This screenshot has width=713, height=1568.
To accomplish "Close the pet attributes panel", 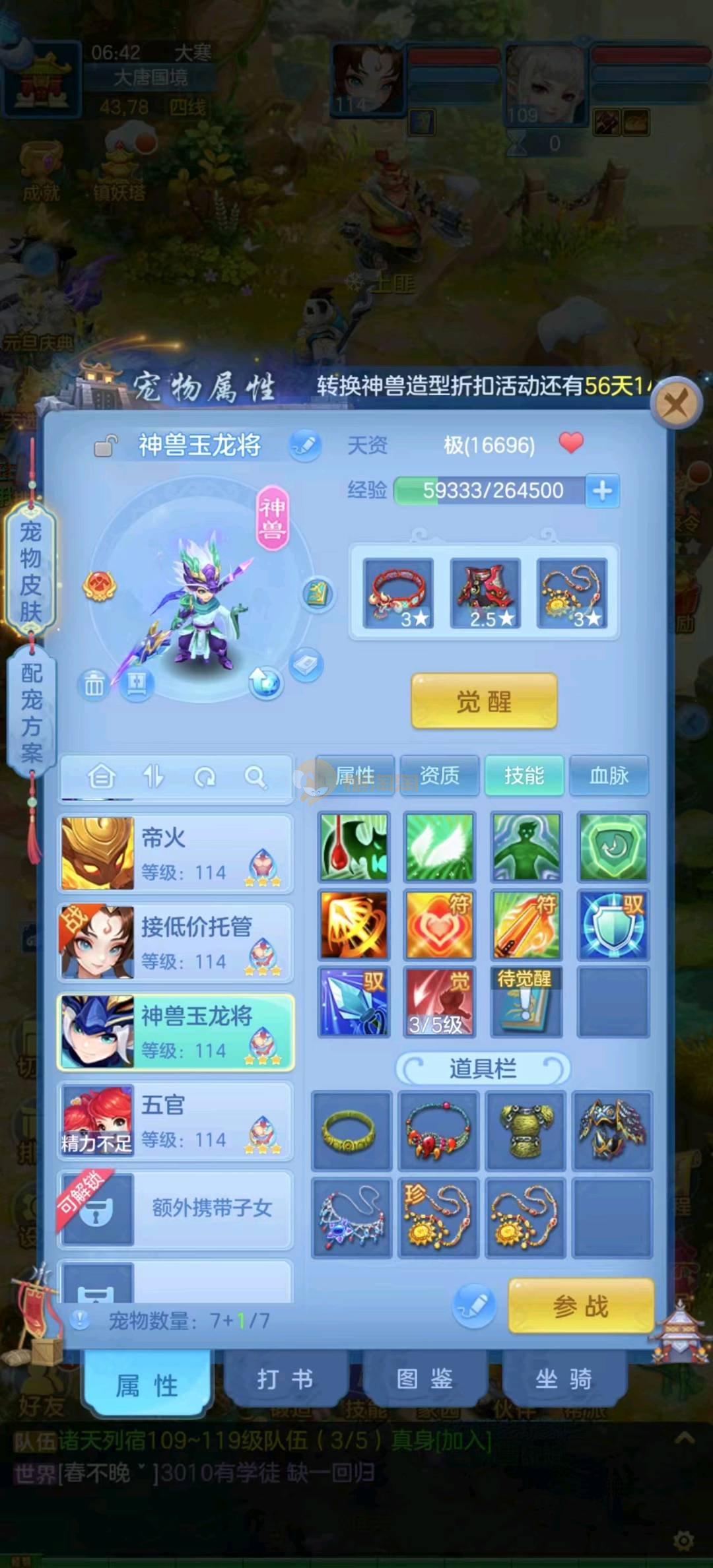I will pos(675,402).
